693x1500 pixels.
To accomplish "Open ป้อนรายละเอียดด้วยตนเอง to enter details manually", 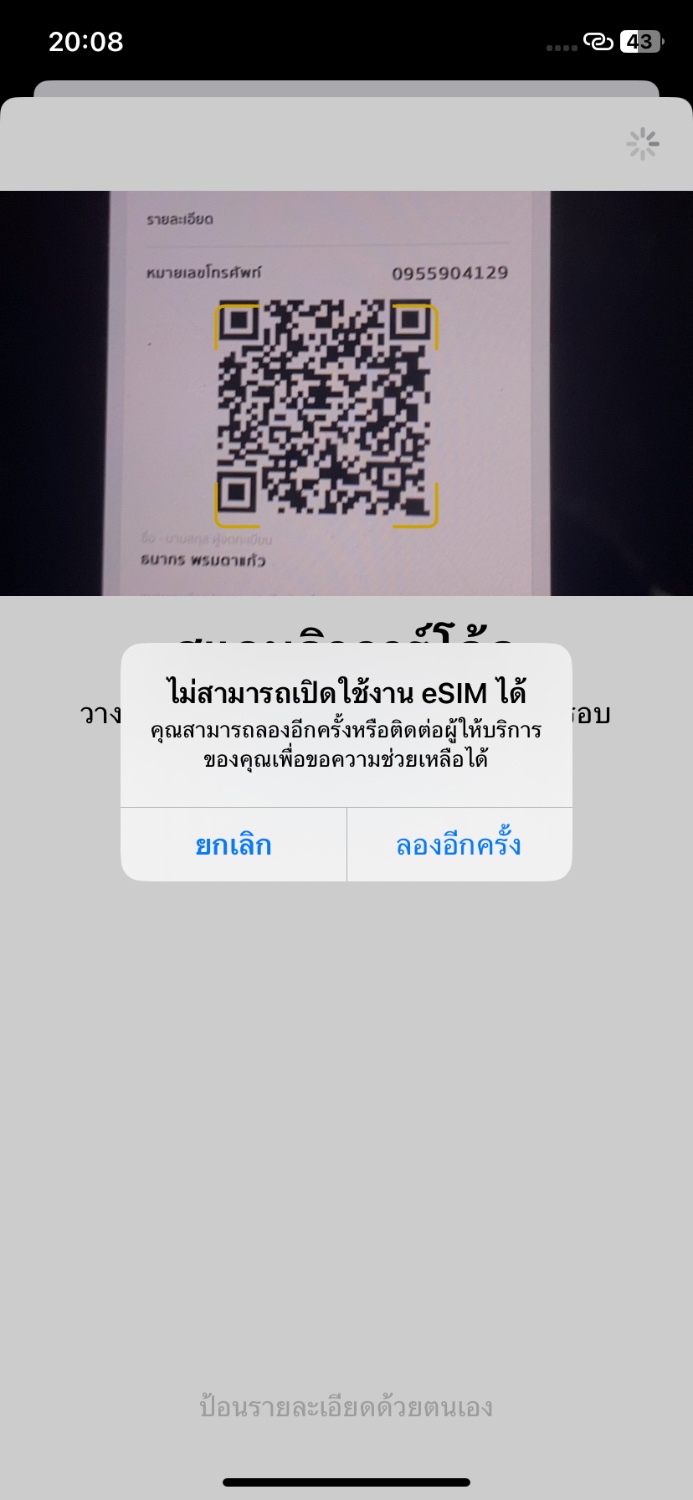I will pos(346,1408).
